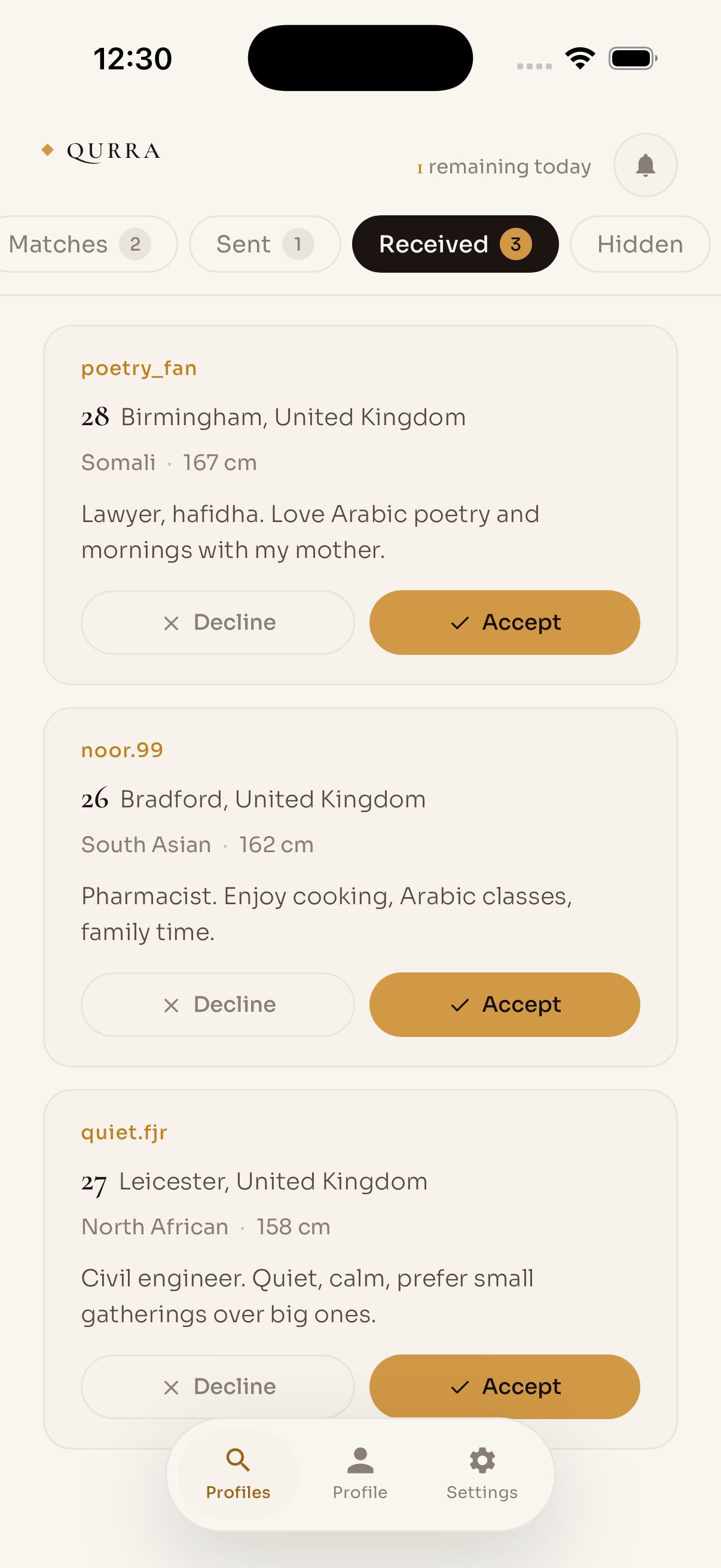Click the '1 remaining today' counter

[504, 166]
